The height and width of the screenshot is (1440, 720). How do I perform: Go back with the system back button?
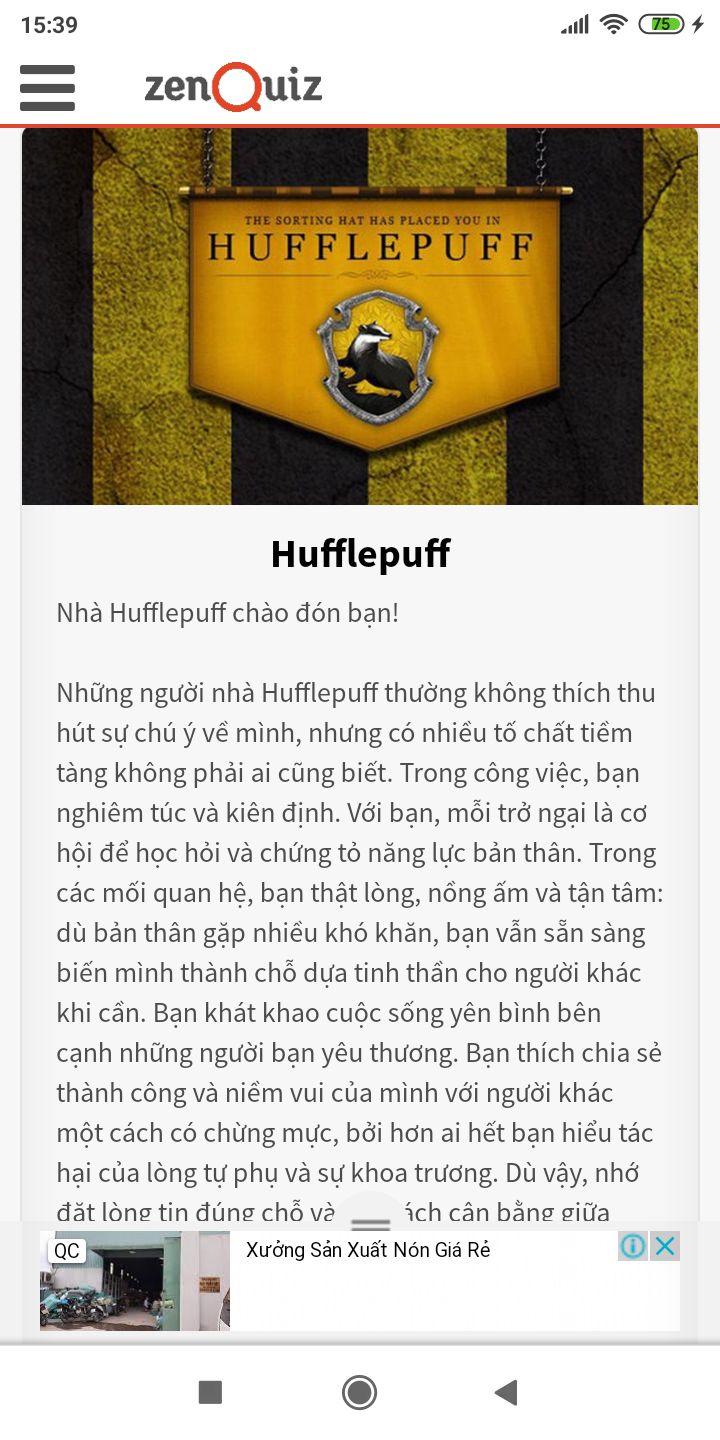[x=506, y=1392]
